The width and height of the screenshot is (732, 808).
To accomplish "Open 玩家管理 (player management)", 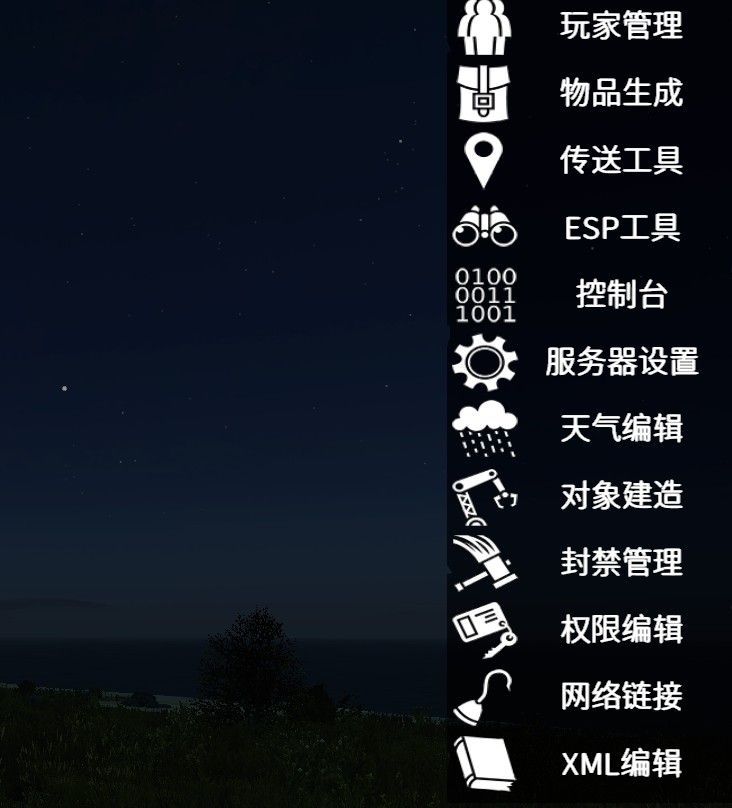I will click(620, 26).
